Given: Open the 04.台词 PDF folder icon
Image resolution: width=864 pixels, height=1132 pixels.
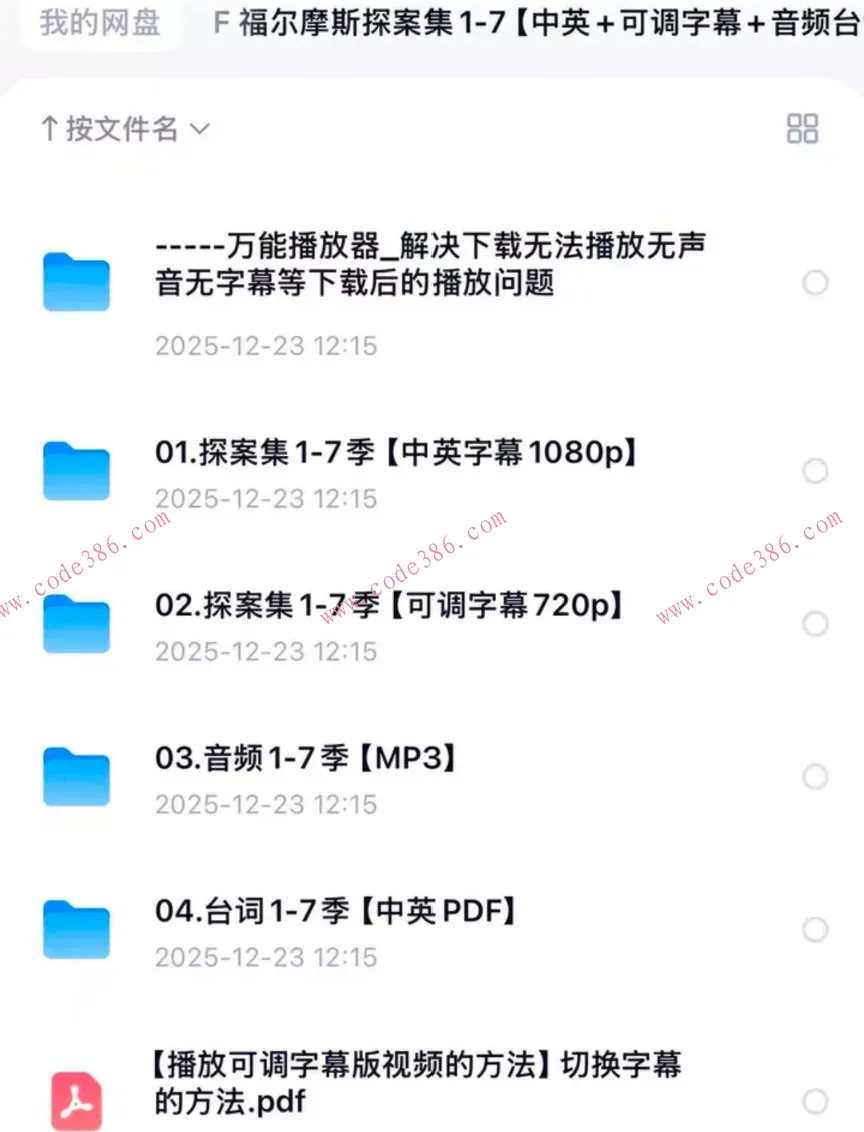Looking at the screenshot, I should 76,929.
